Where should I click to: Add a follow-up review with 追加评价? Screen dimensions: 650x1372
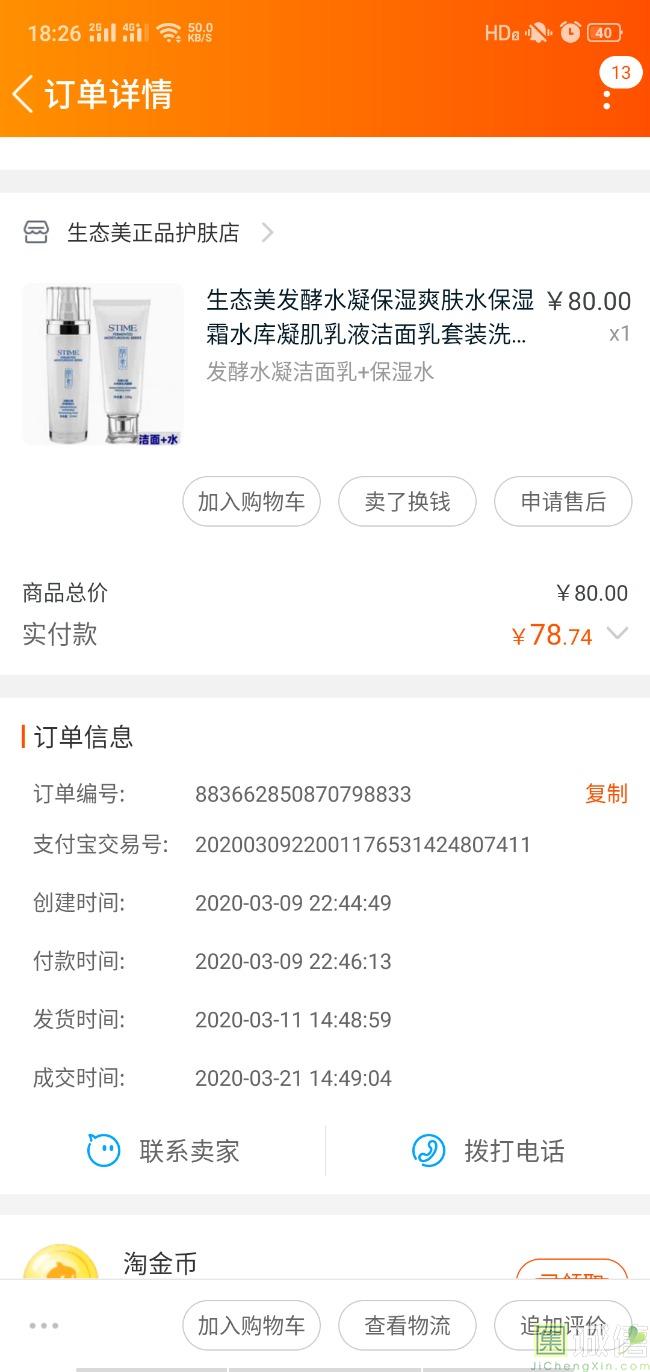[563, 1326]
